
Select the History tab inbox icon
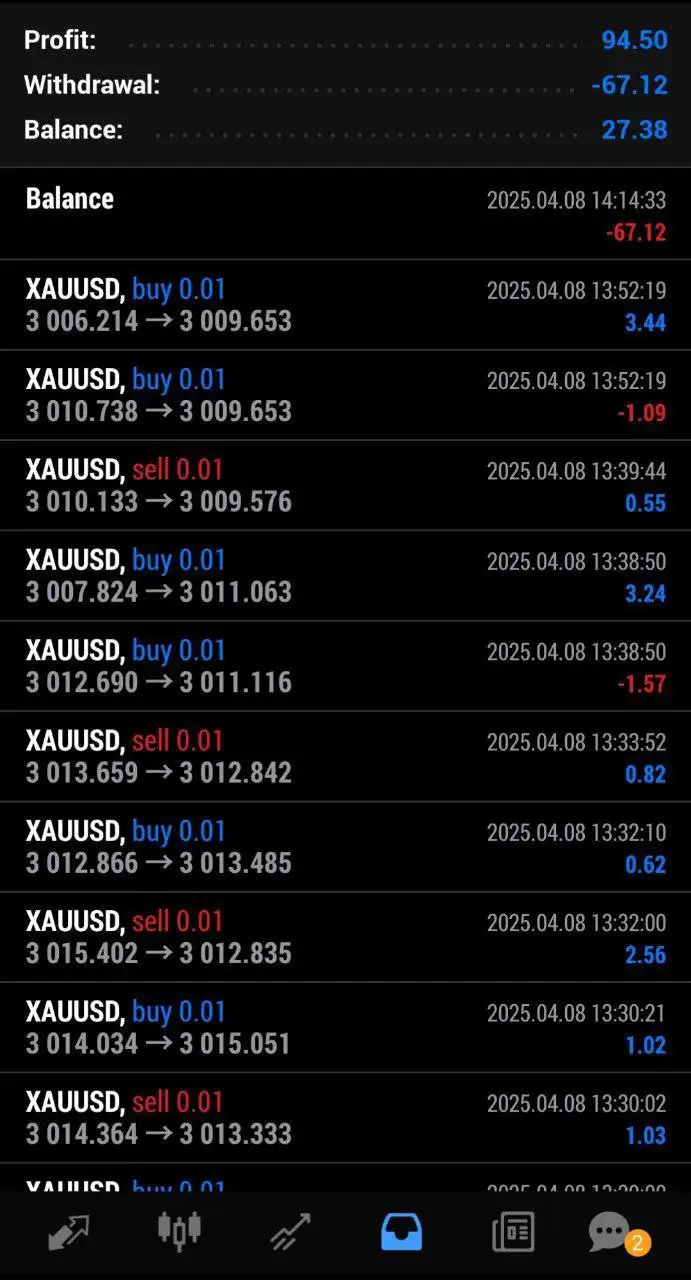(x=401, y=1231)
